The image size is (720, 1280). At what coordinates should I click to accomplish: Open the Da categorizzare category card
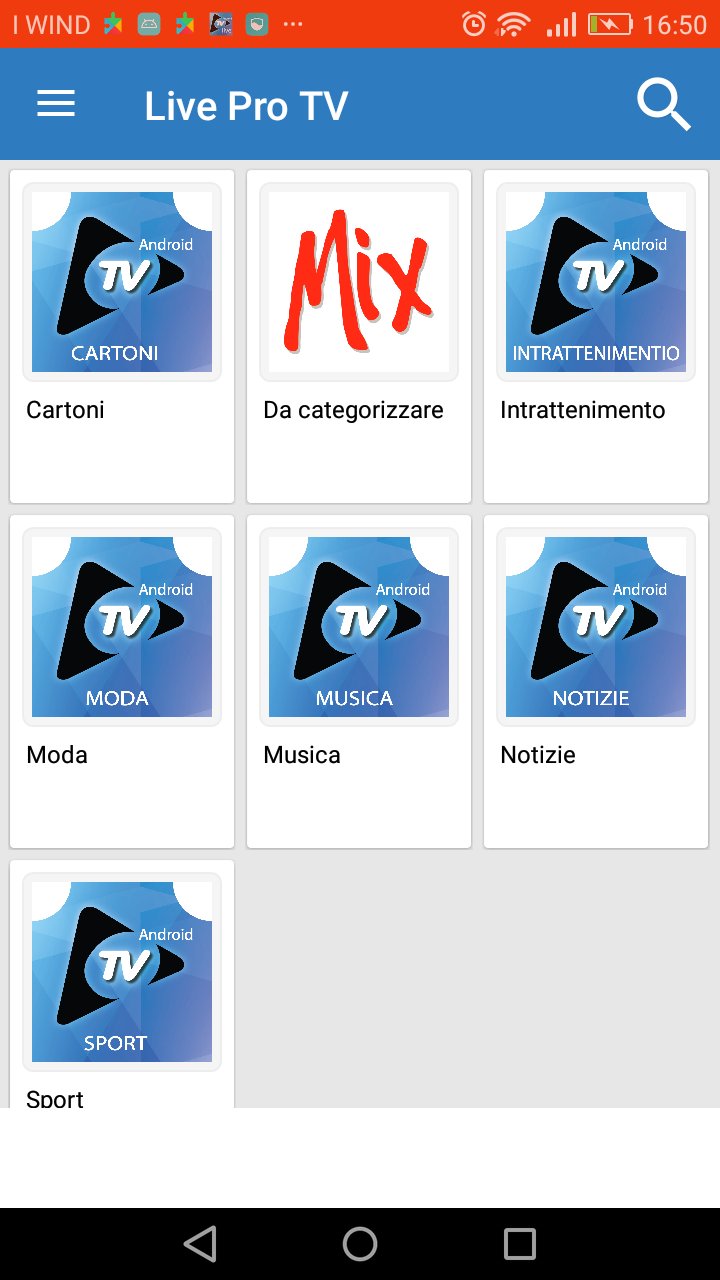pos(358,335)
